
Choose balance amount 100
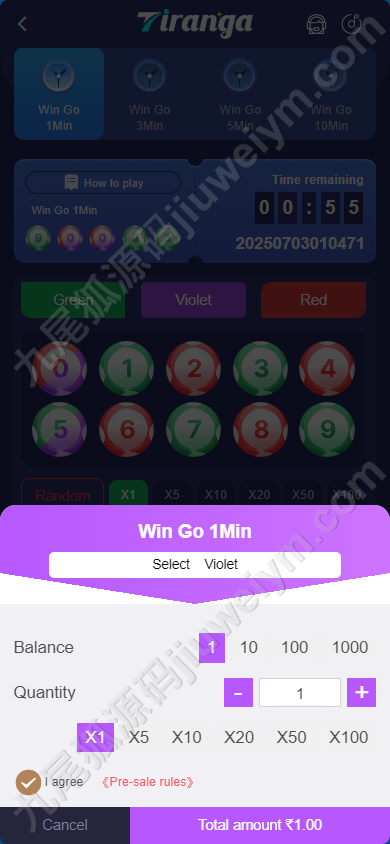click(x=295, y=647)
